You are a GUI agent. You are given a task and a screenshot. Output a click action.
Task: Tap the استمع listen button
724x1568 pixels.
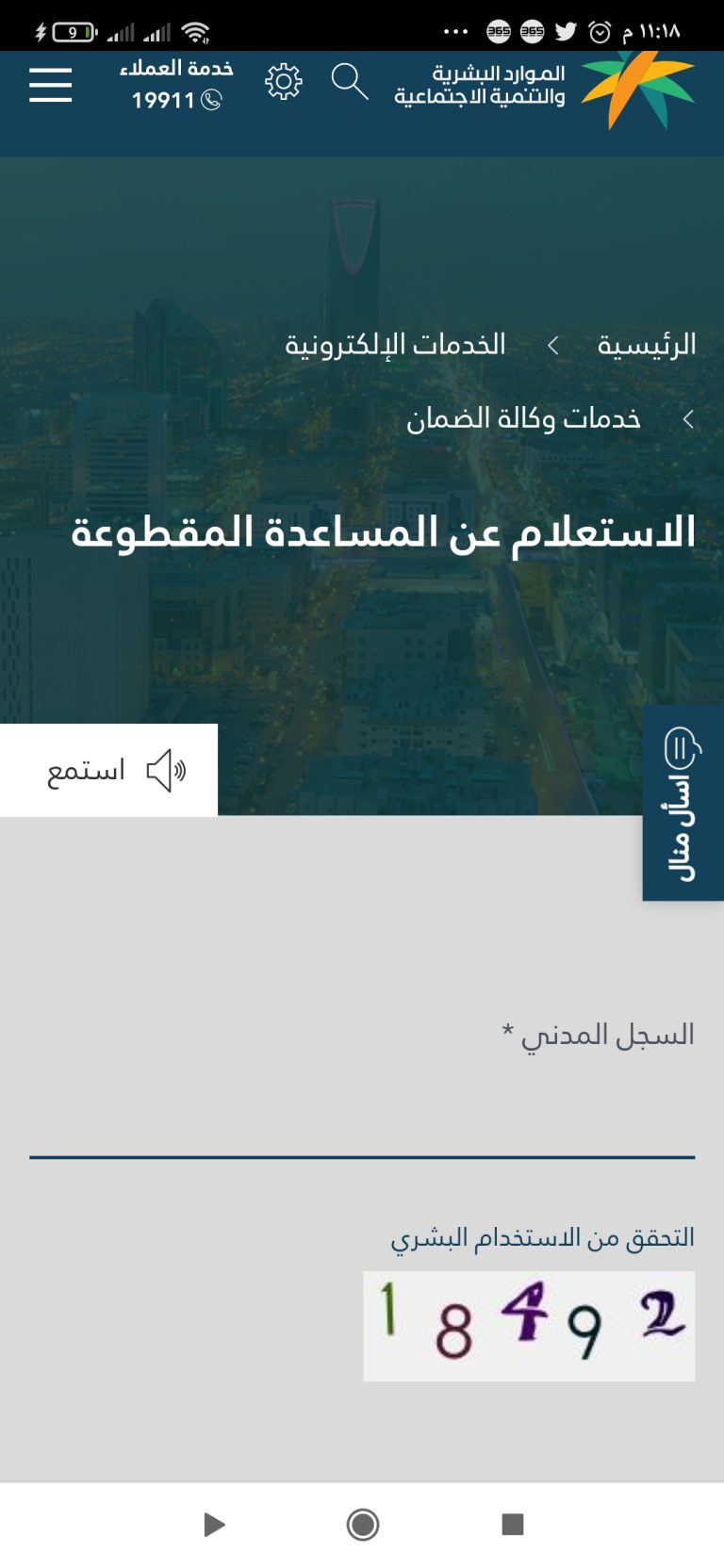point(108,770)
